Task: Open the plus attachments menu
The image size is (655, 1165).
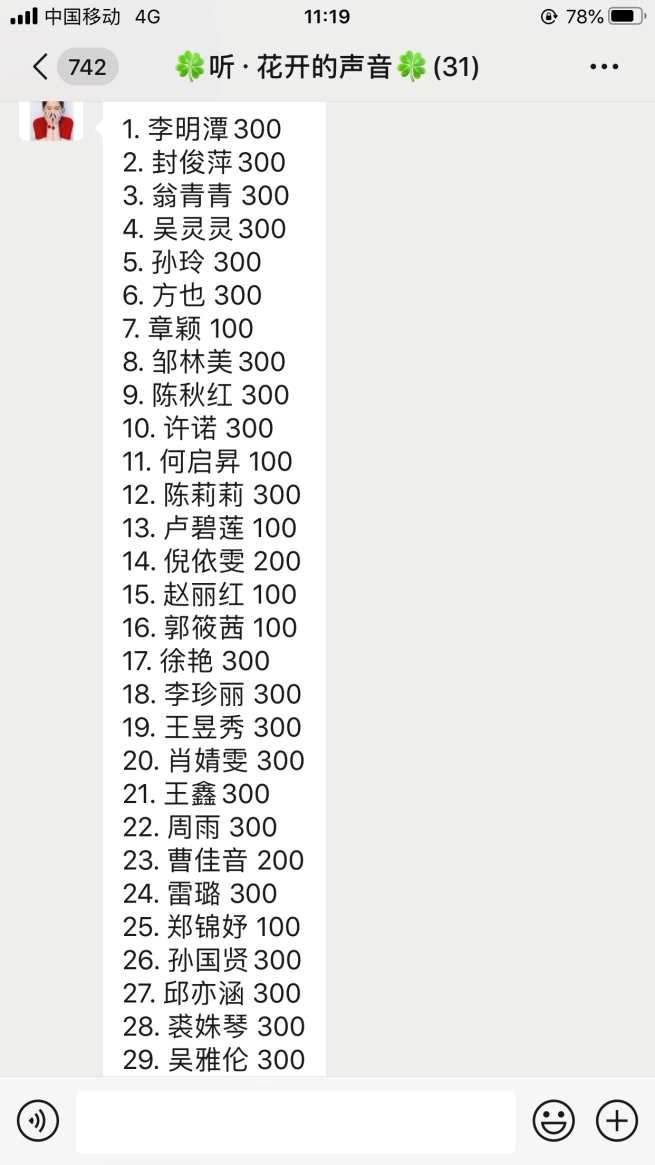Action: click(x=617, y=1120)
